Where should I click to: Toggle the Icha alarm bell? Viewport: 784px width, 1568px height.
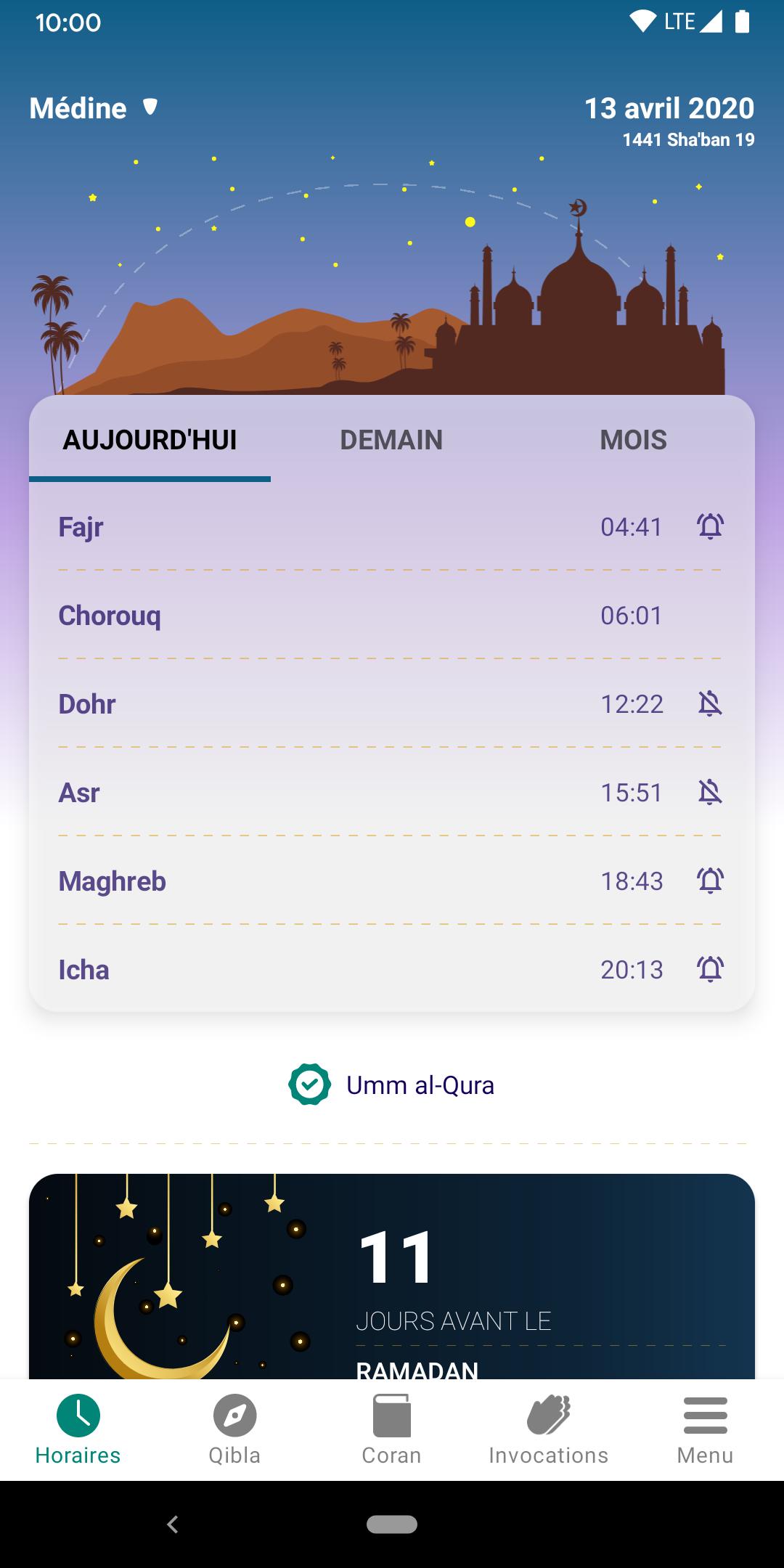coord(710,969)
